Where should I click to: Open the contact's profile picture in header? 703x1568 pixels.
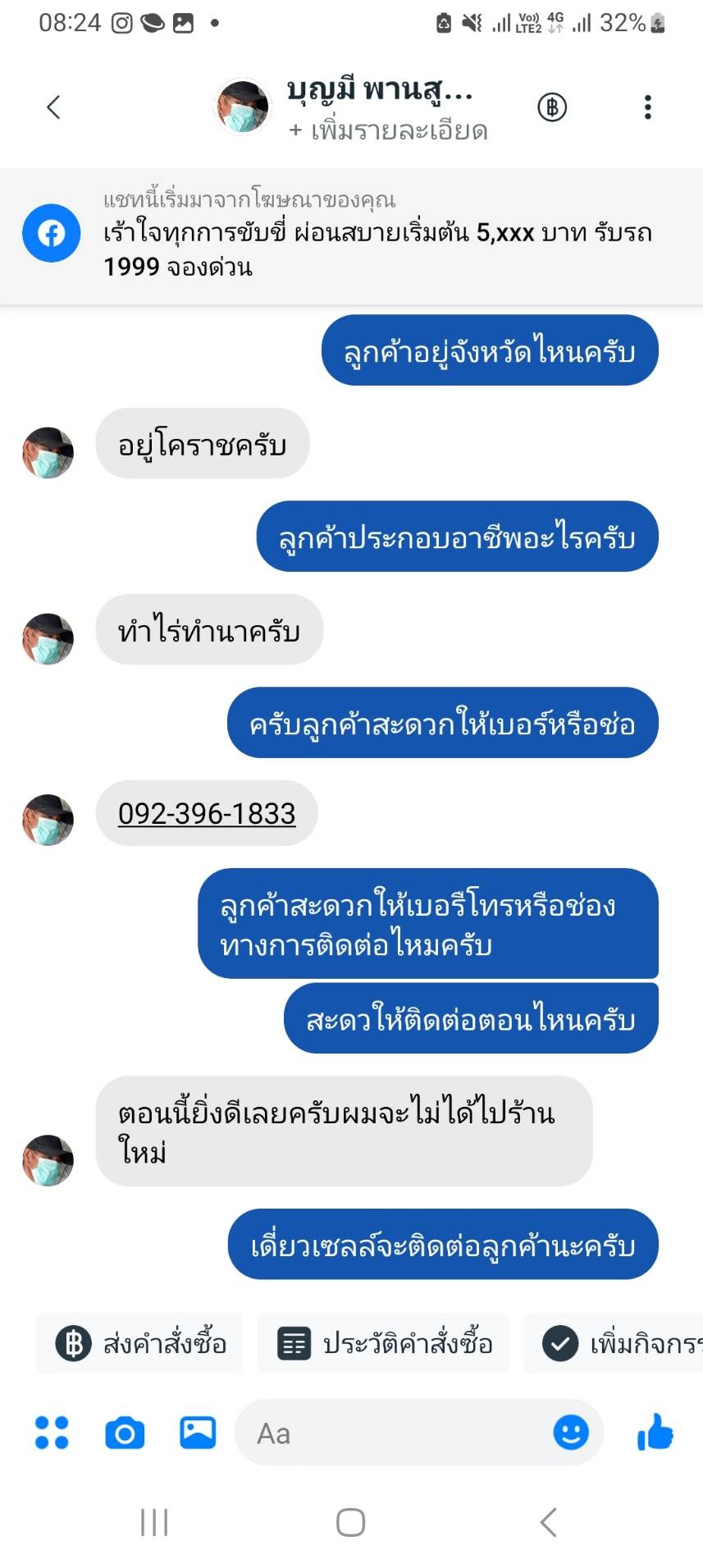pos(242,107)
